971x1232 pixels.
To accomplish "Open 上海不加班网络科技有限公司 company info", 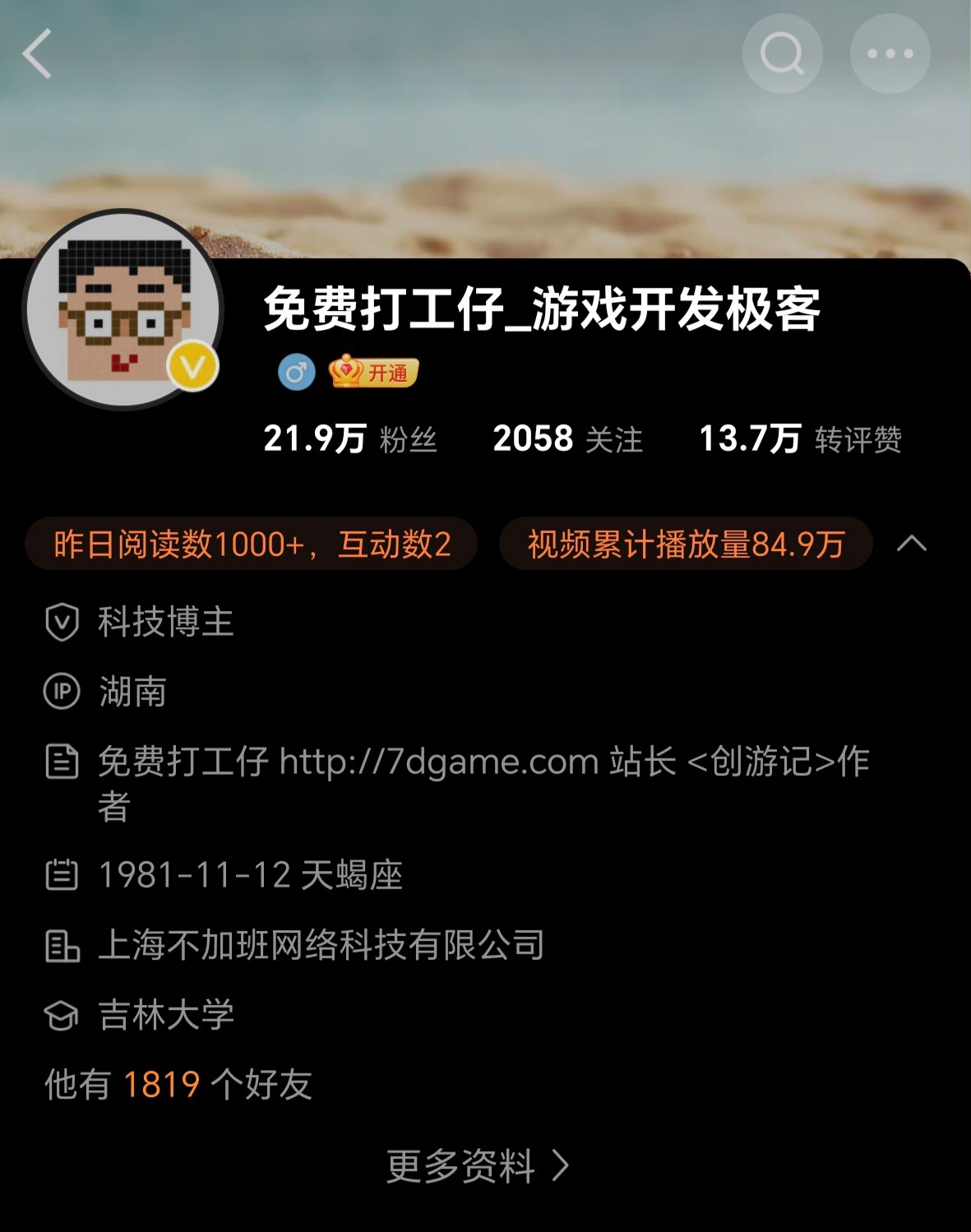I will (x=321, y=945).
